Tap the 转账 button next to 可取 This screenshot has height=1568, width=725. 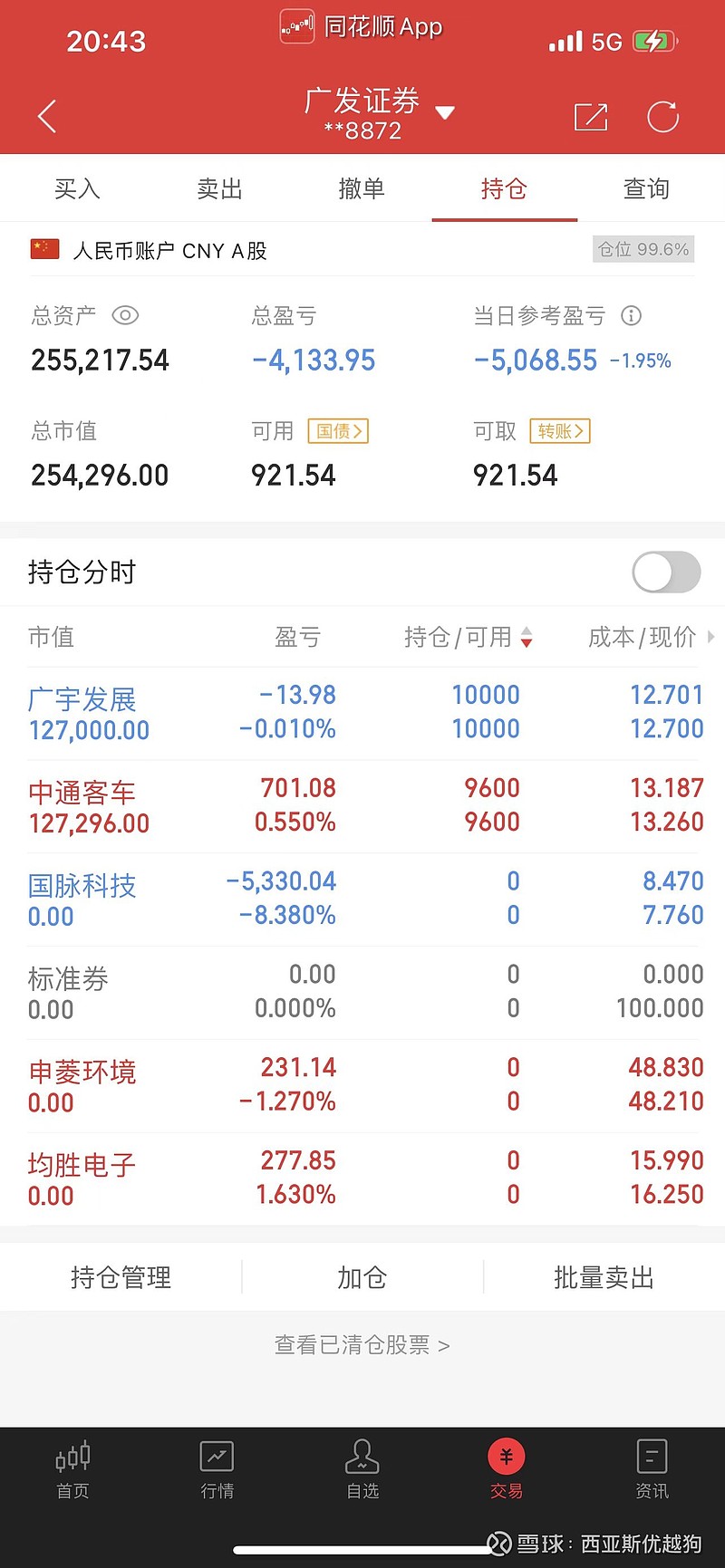560,431
